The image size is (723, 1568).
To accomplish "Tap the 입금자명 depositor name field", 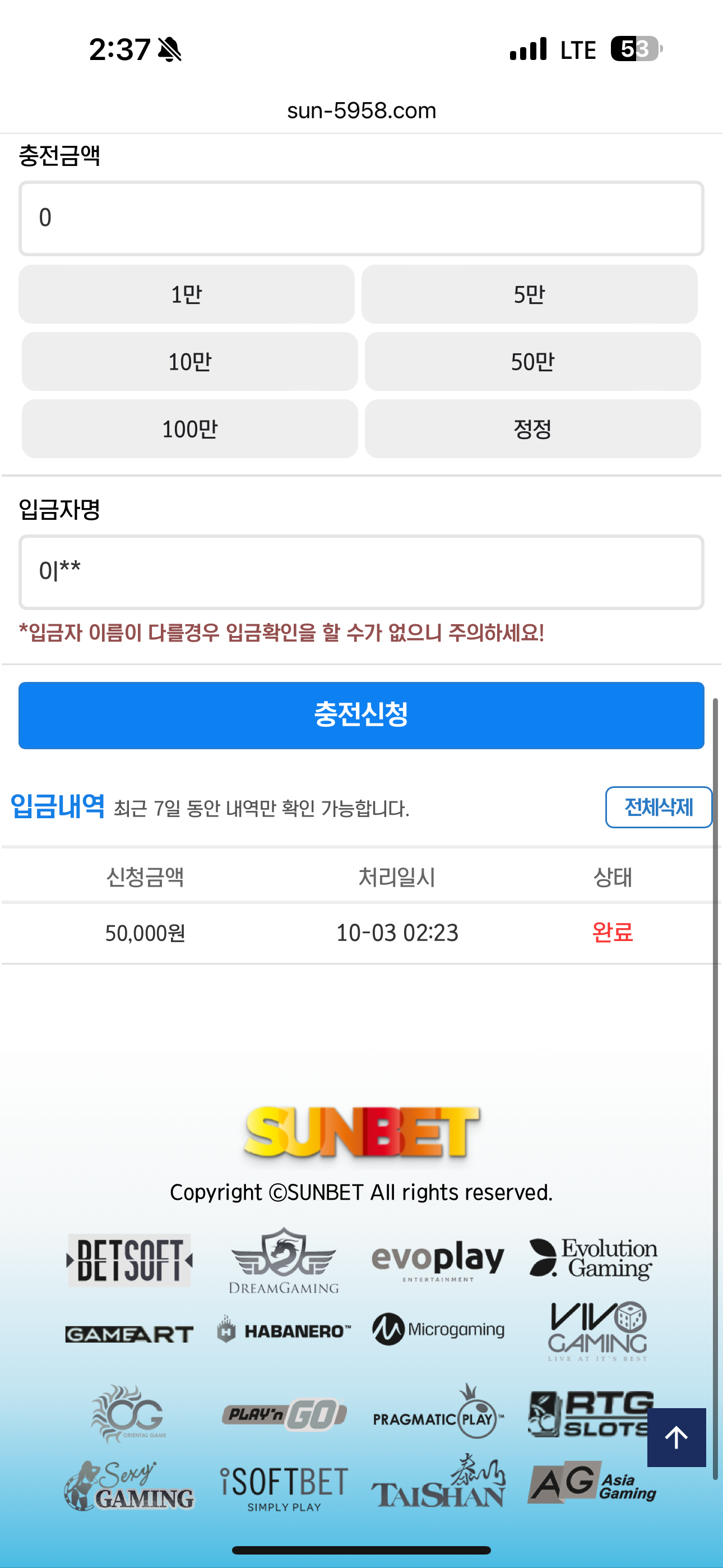I will click(361, 571).
